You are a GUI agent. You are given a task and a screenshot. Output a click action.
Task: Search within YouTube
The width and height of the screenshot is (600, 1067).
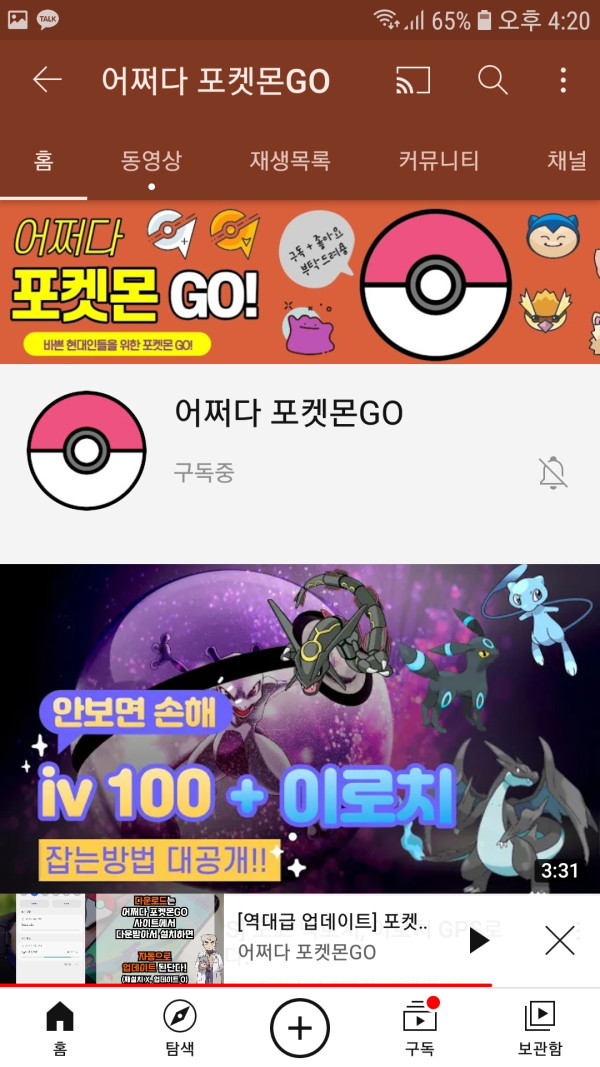[492, 81]
